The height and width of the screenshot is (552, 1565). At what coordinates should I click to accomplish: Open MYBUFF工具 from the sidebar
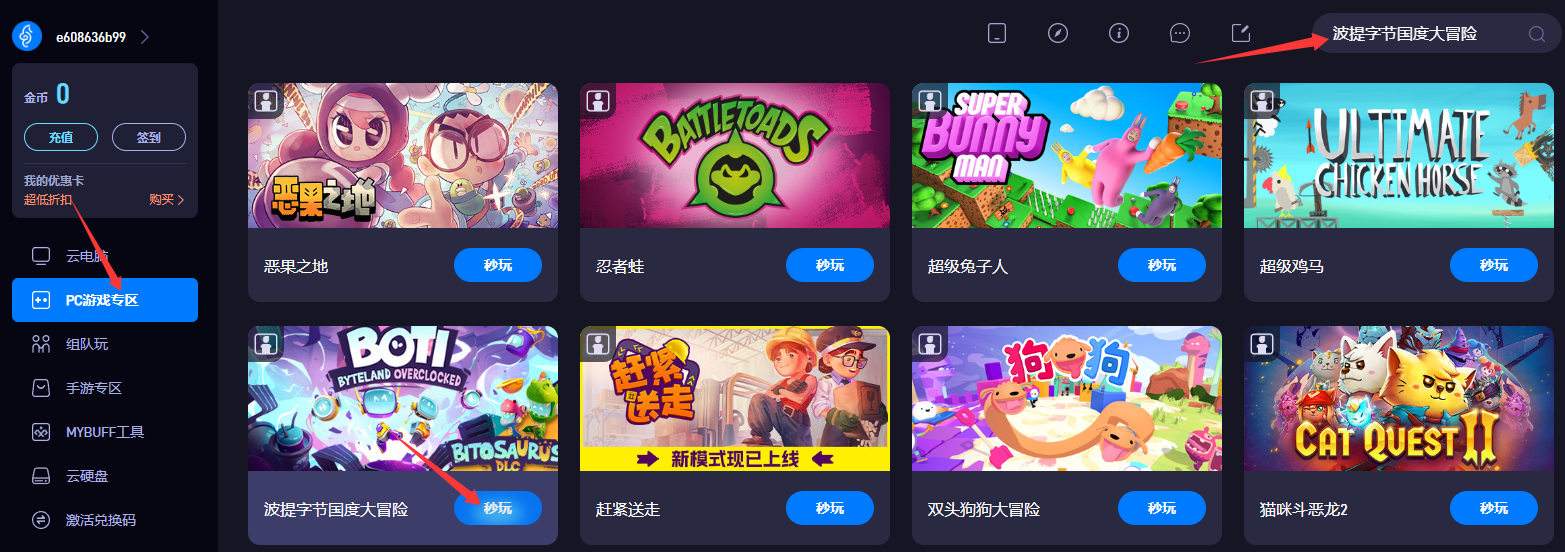click(x=104, y=432)
